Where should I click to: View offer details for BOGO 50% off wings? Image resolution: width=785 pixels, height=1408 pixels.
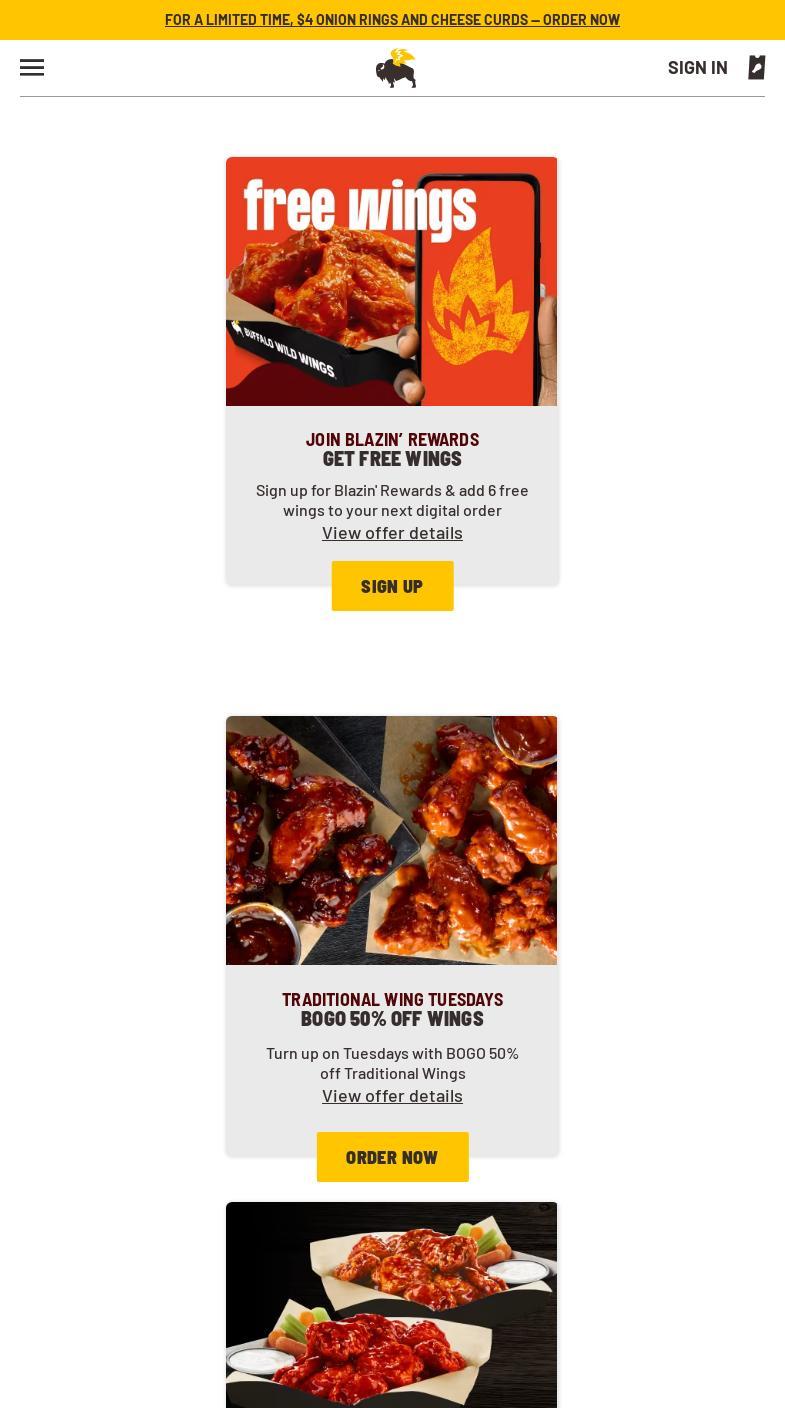pos(392,1096)
